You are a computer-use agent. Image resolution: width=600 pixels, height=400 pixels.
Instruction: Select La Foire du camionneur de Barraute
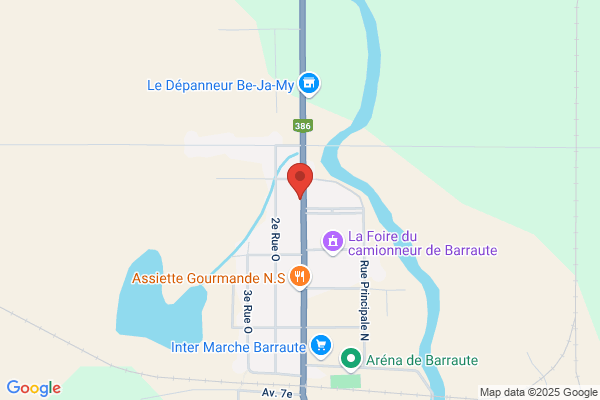point(332,242)
